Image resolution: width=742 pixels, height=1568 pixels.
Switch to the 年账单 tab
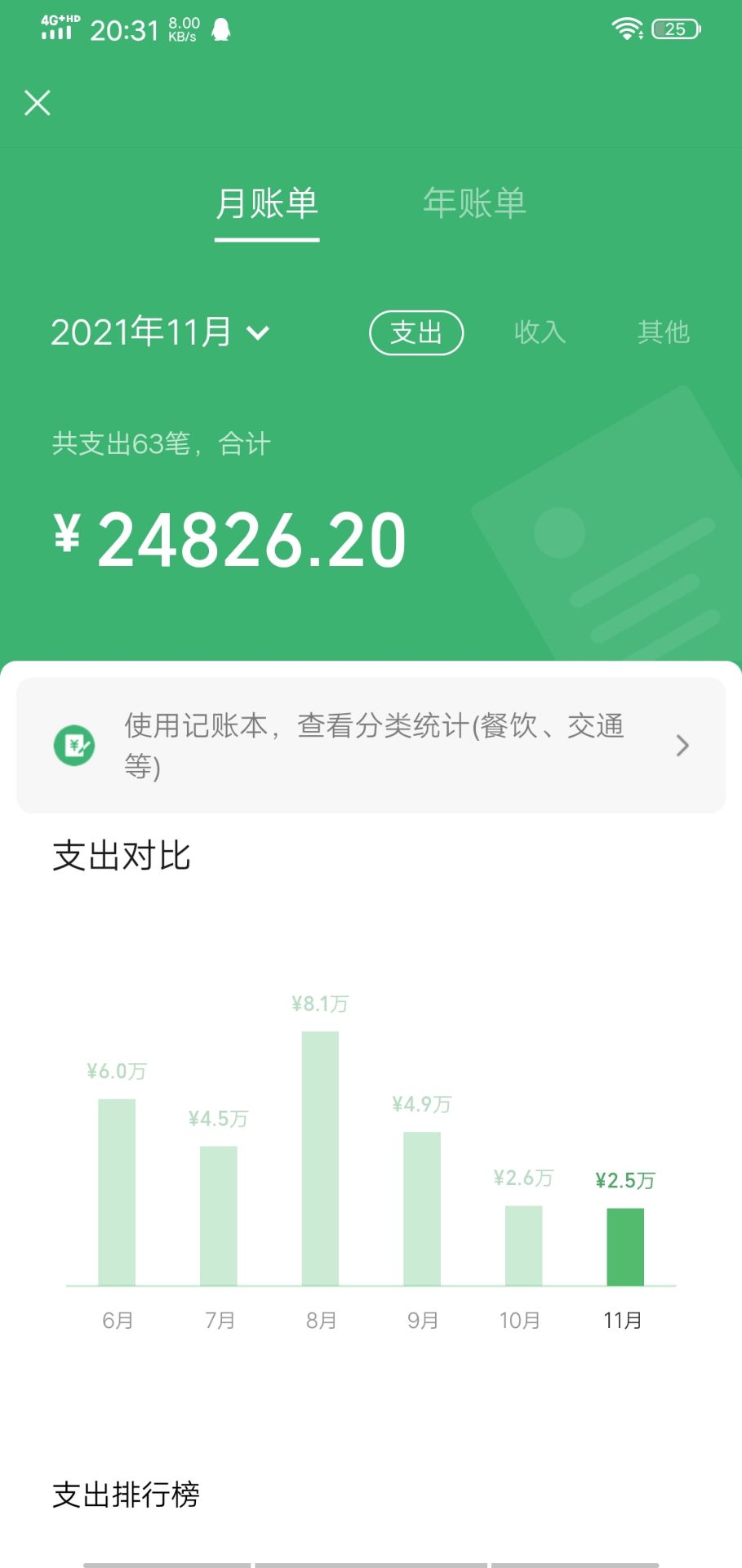[x=474, y=203]
